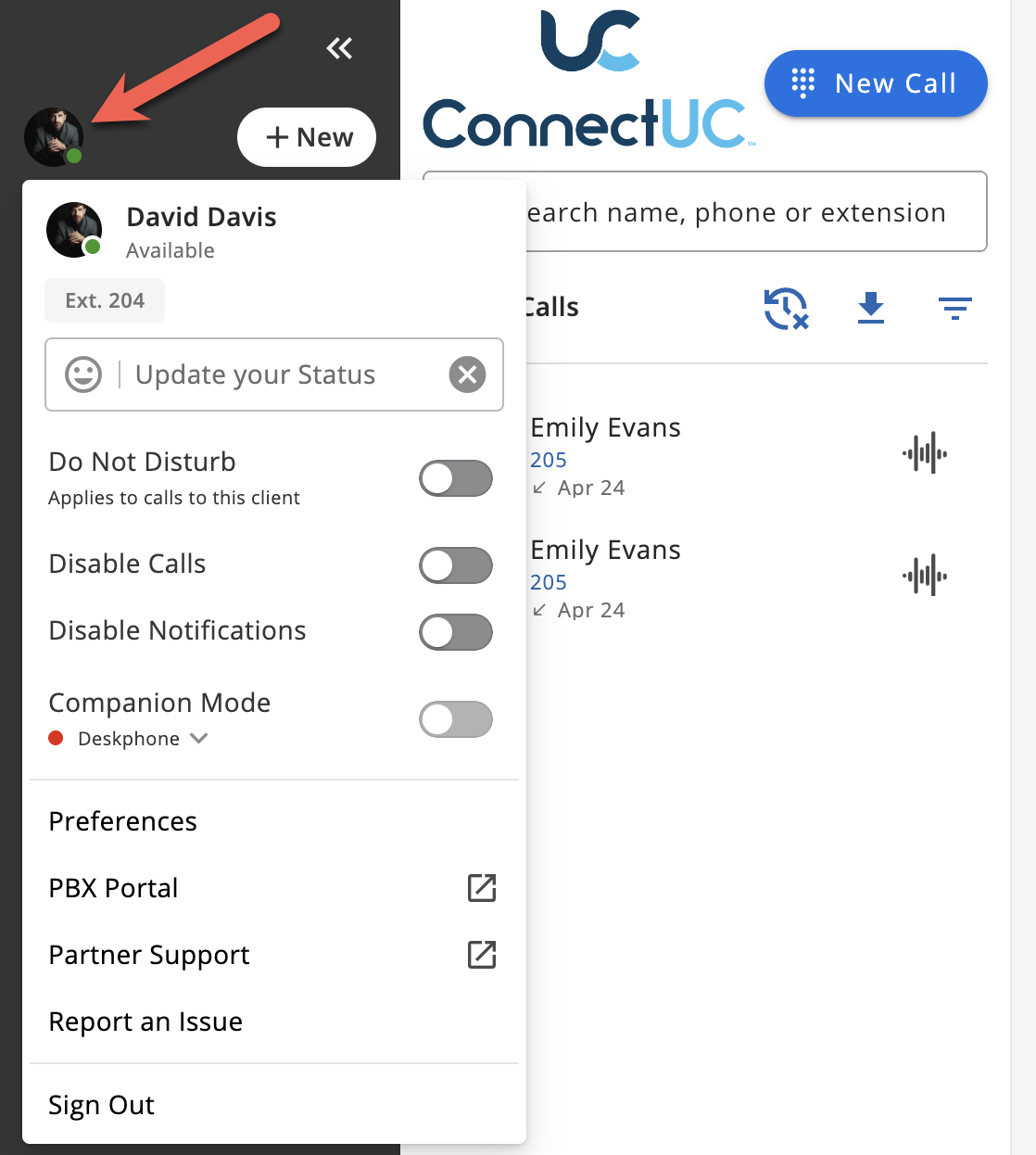Clear status with the X icon
Image resolution: width=1036 pixels, height=1155 pixels.
point(467,374)
